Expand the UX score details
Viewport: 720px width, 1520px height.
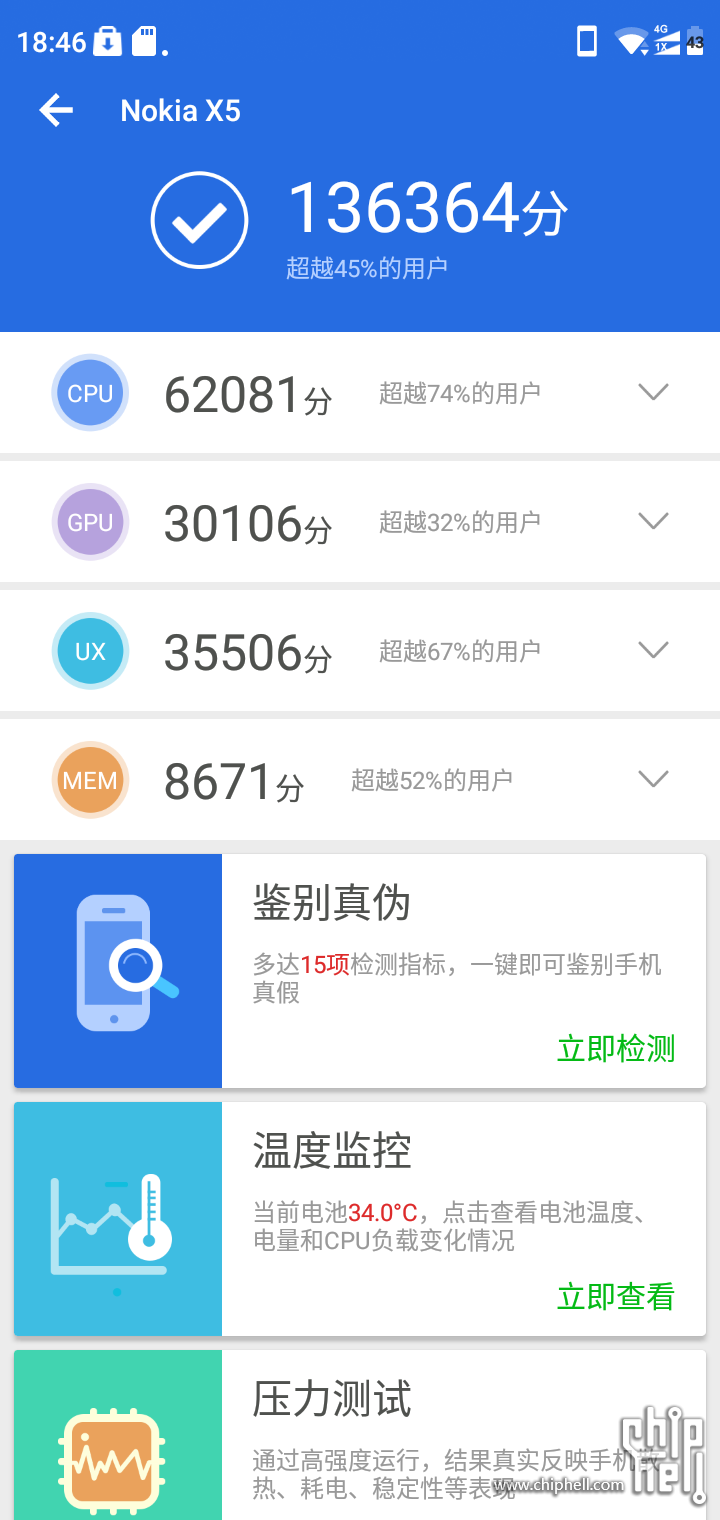pos(653,650)
